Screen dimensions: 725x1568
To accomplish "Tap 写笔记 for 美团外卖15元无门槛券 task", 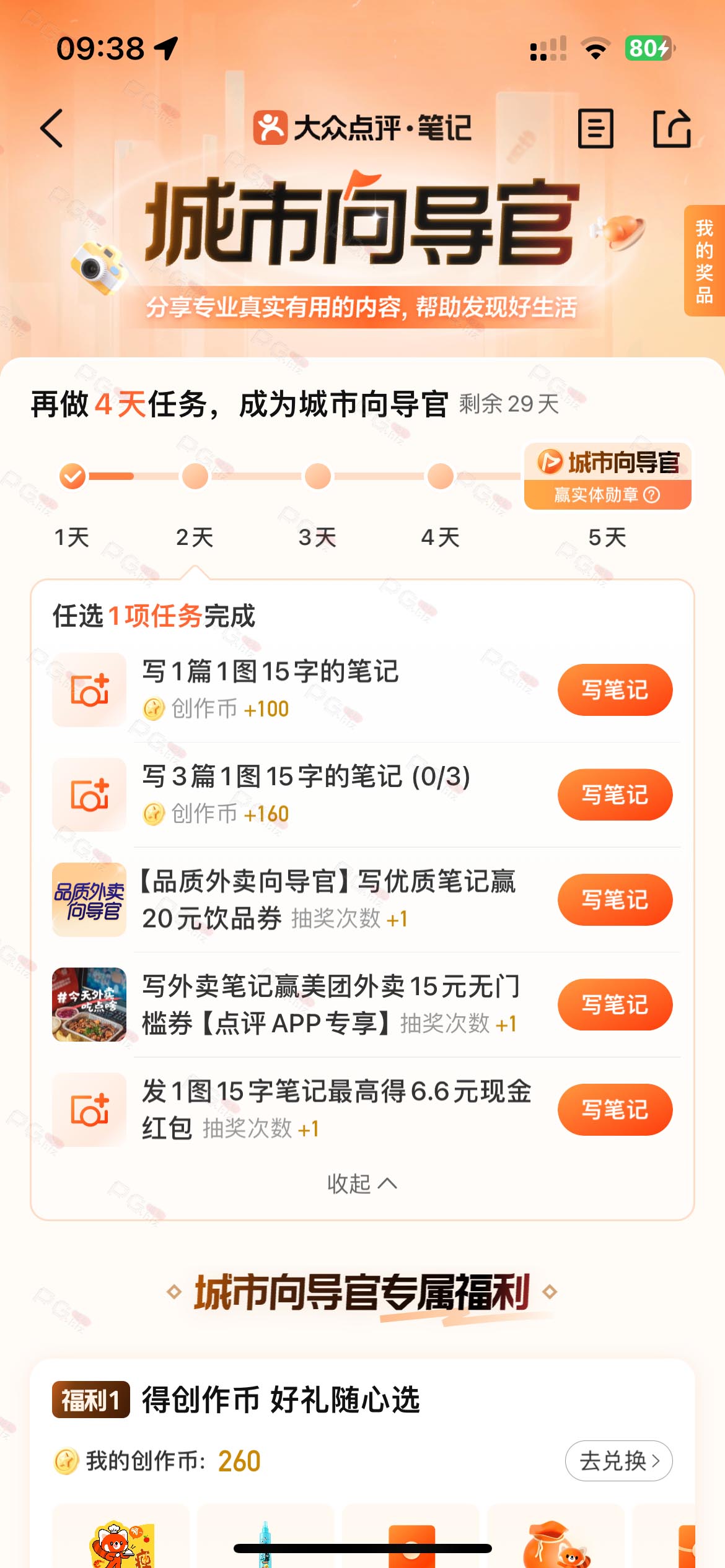I will (x=614, y=1004).
